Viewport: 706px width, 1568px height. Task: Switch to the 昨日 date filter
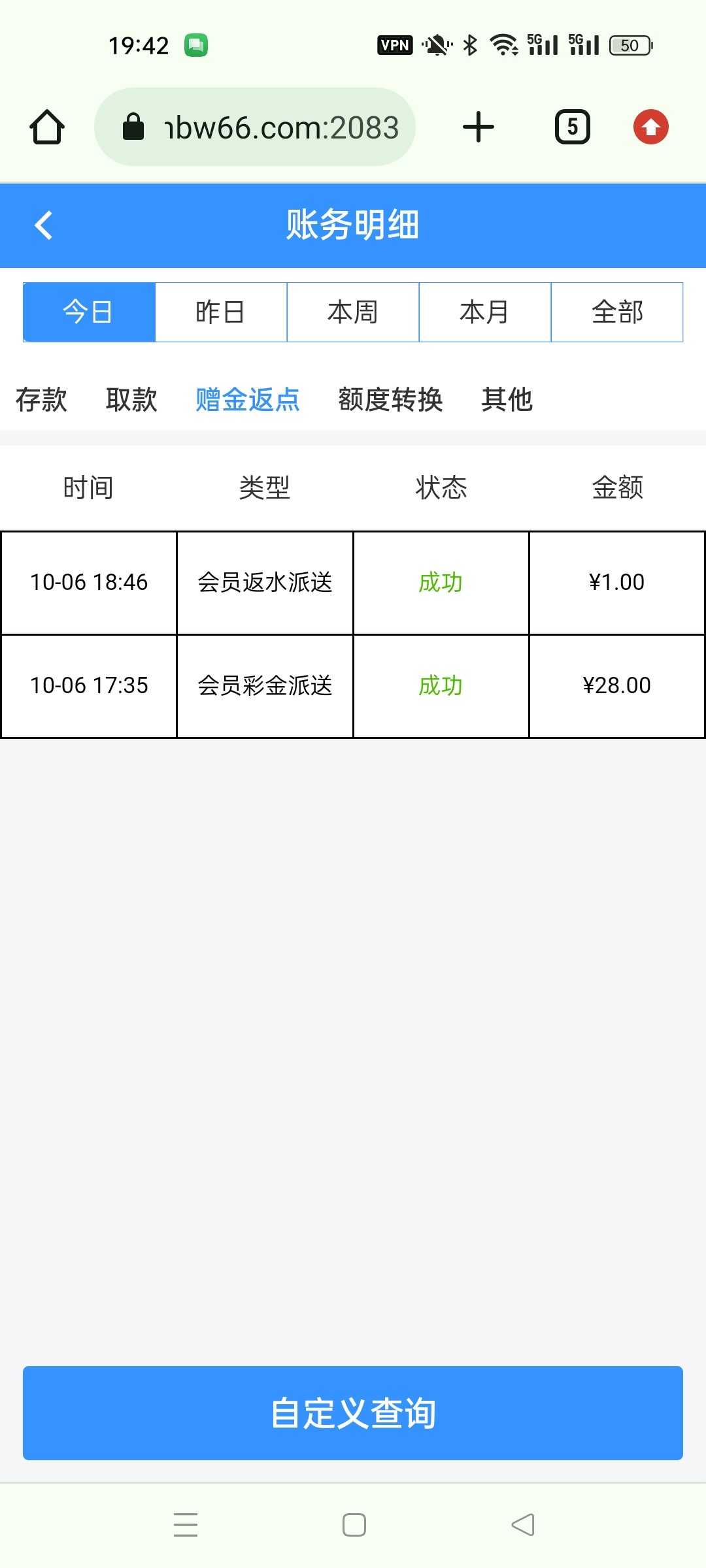221,312
